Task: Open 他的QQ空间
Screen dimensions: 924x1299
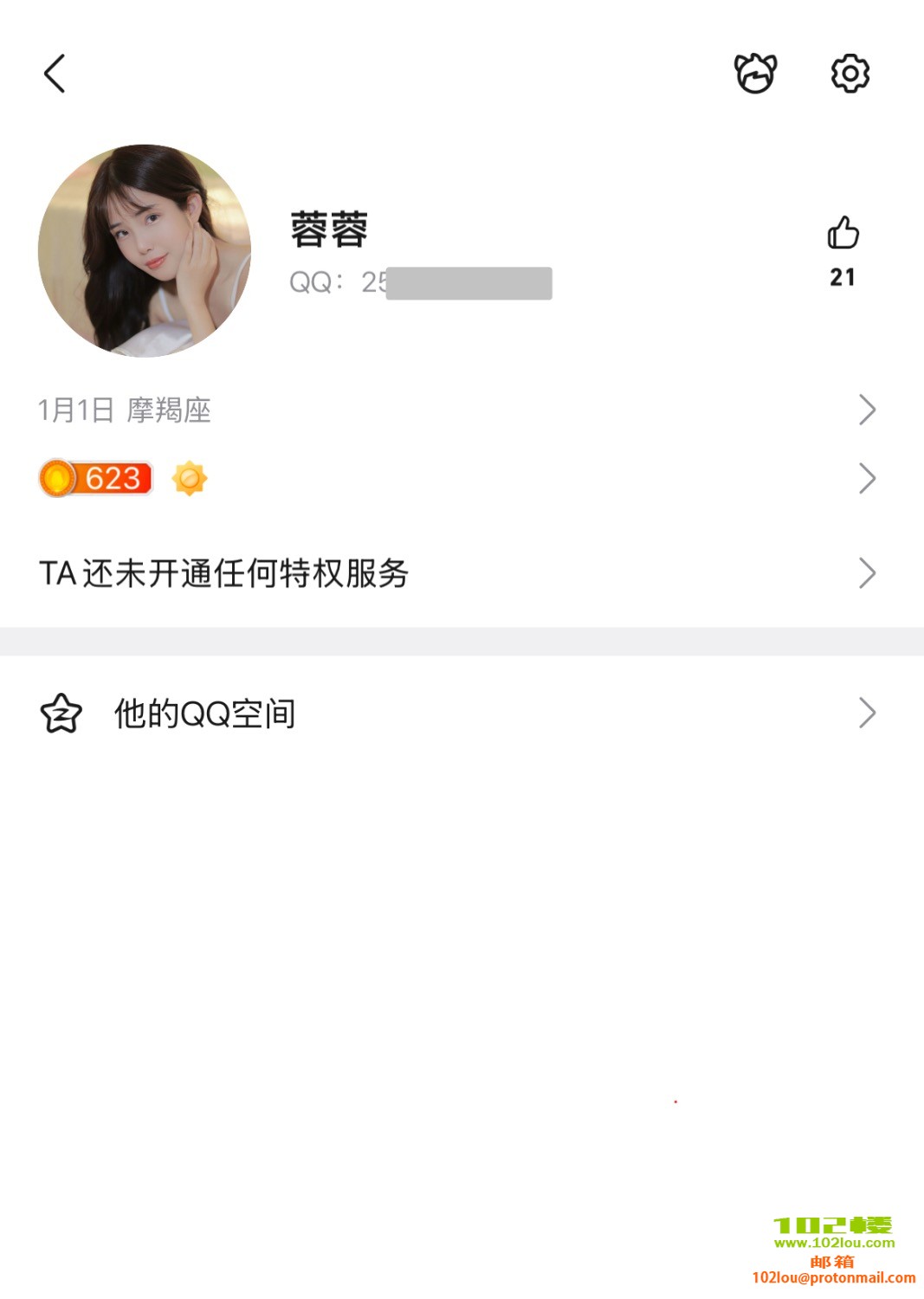Action: pos(459,714)
